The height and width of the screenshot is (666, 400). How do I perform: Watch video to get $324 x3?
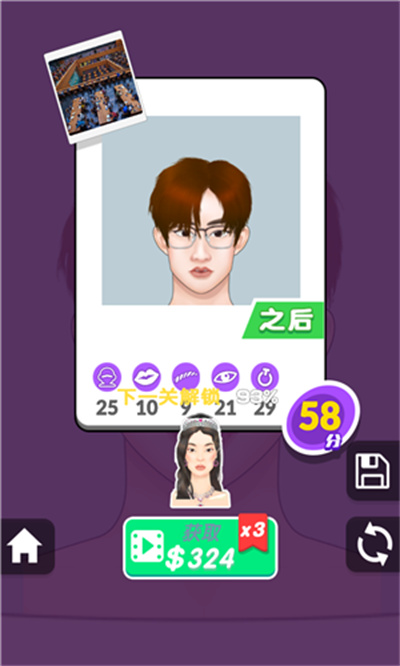pyautogui.click(x=200, y=548)
